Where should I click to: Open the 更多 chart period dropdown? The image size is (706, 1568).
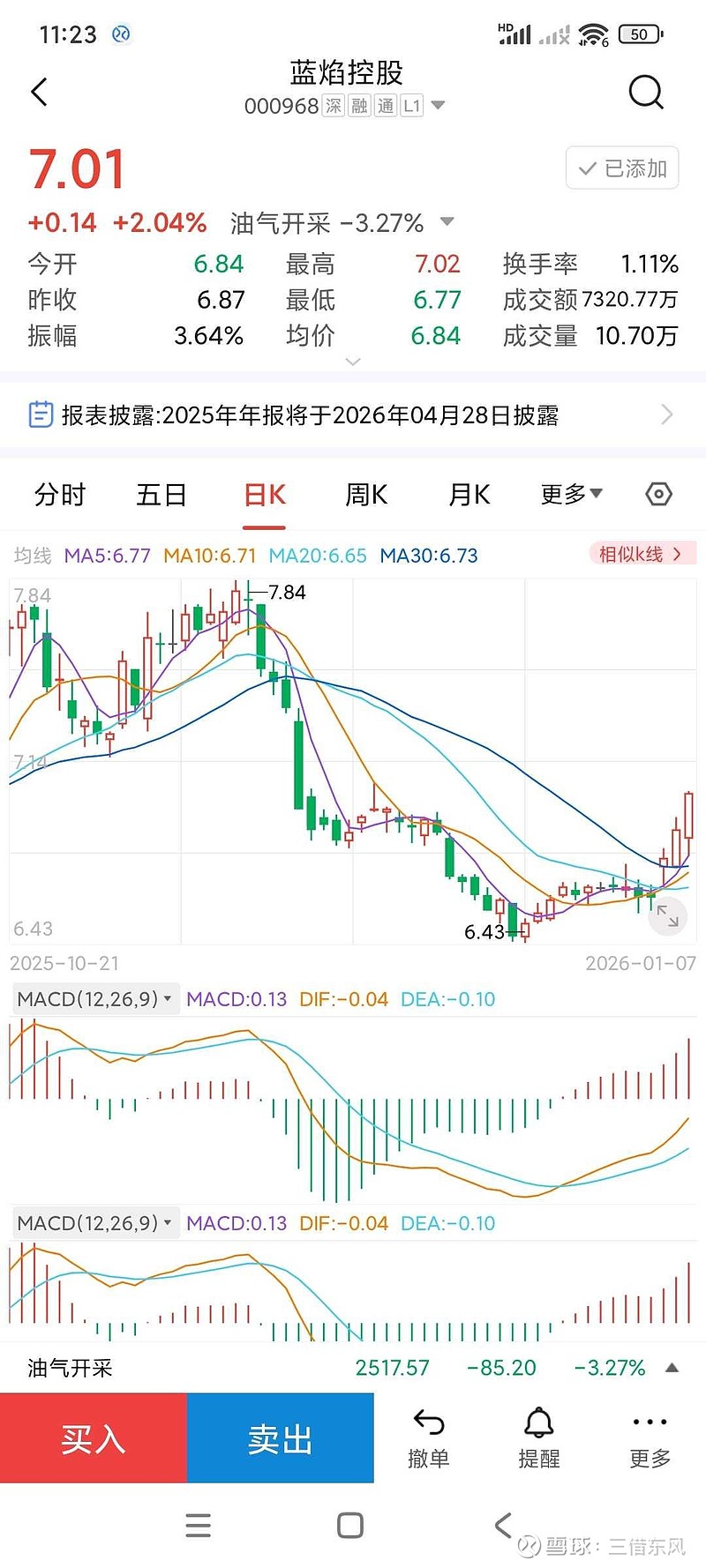tap(571, 495)
